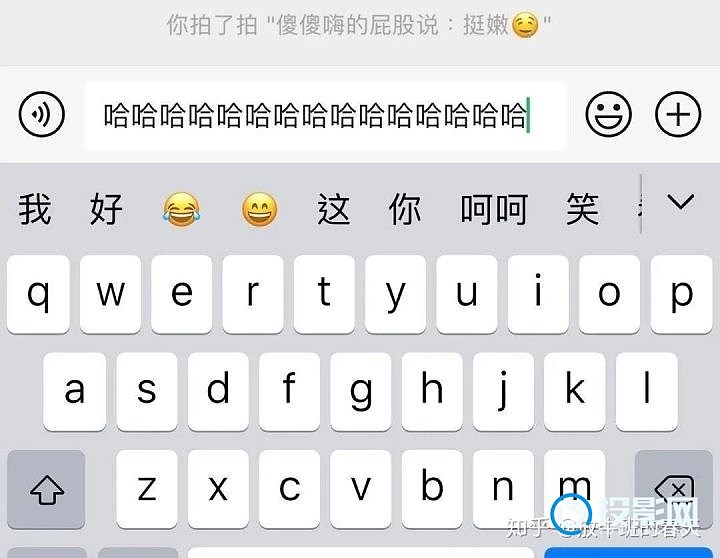The width and height of the screenshot is (720, 558).
Task: Choose suggestion 呵呵 from candidate bar
Action: [493, 209]
